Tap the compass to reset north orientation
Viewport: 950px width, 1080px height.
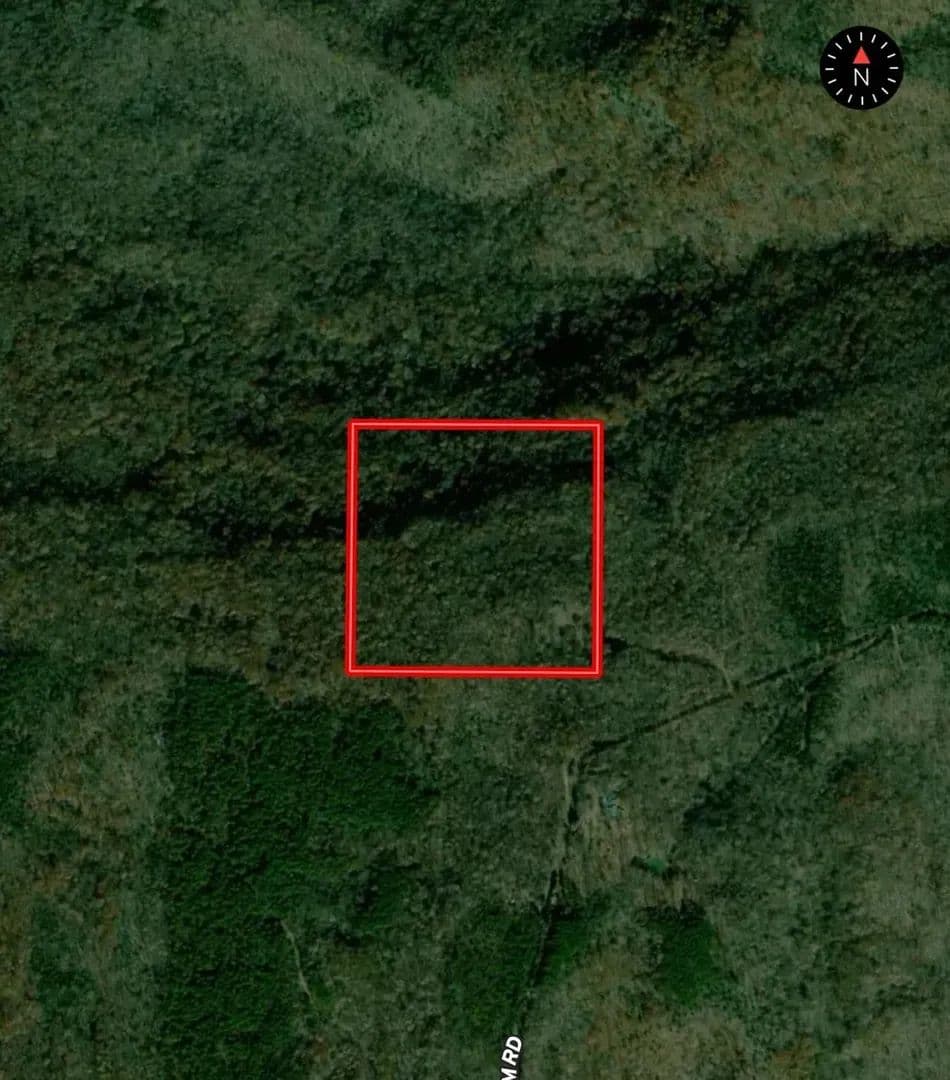861,68
